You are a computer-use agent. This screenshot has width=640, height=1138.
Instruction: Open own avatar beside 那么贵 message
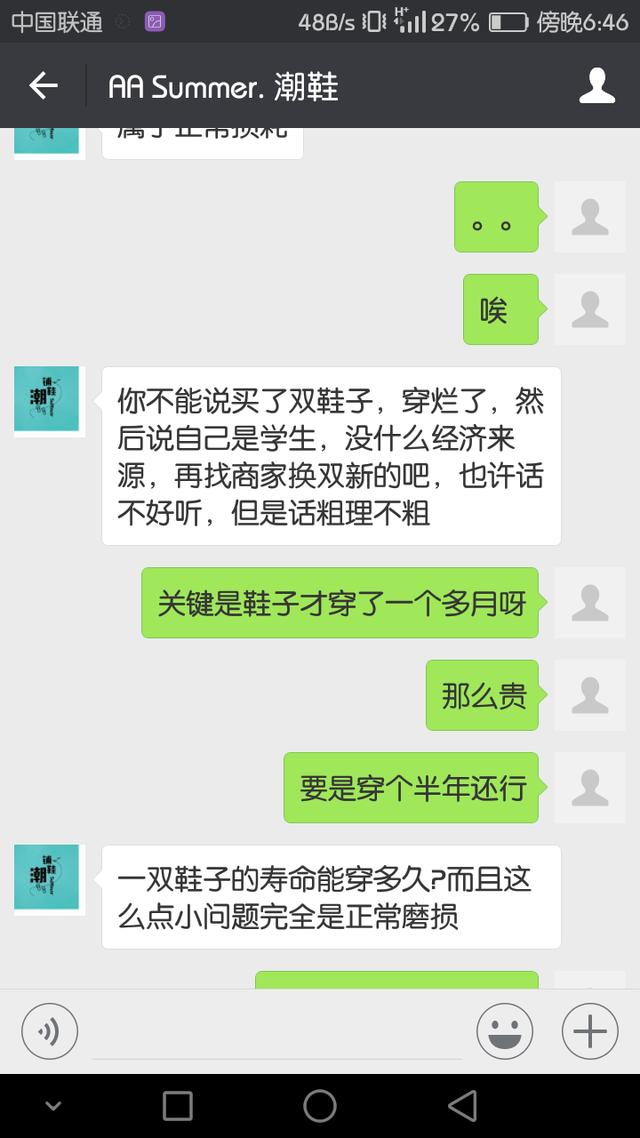click(x=589, y=695)
